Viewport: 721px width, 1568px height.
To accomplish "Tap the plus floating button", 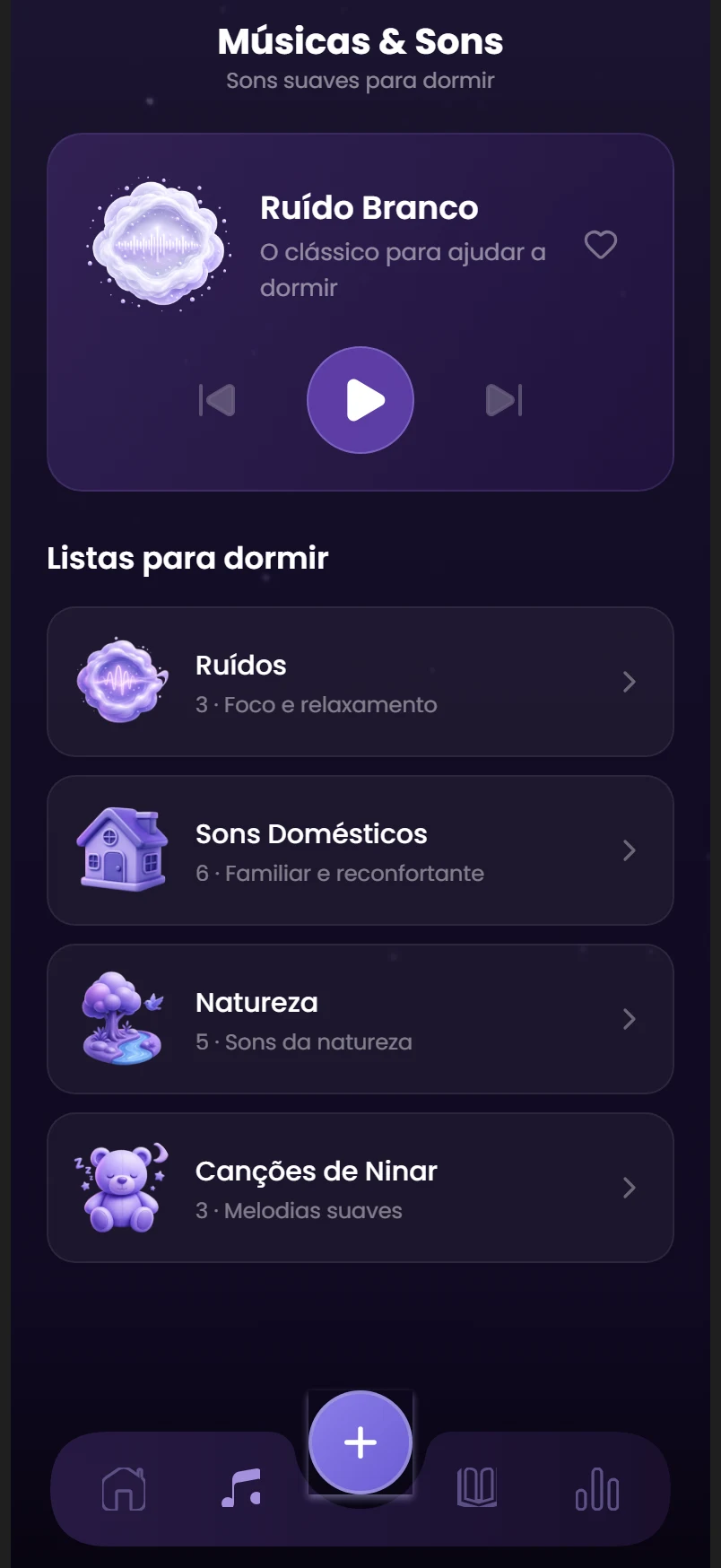I will tap(360, 1442).
